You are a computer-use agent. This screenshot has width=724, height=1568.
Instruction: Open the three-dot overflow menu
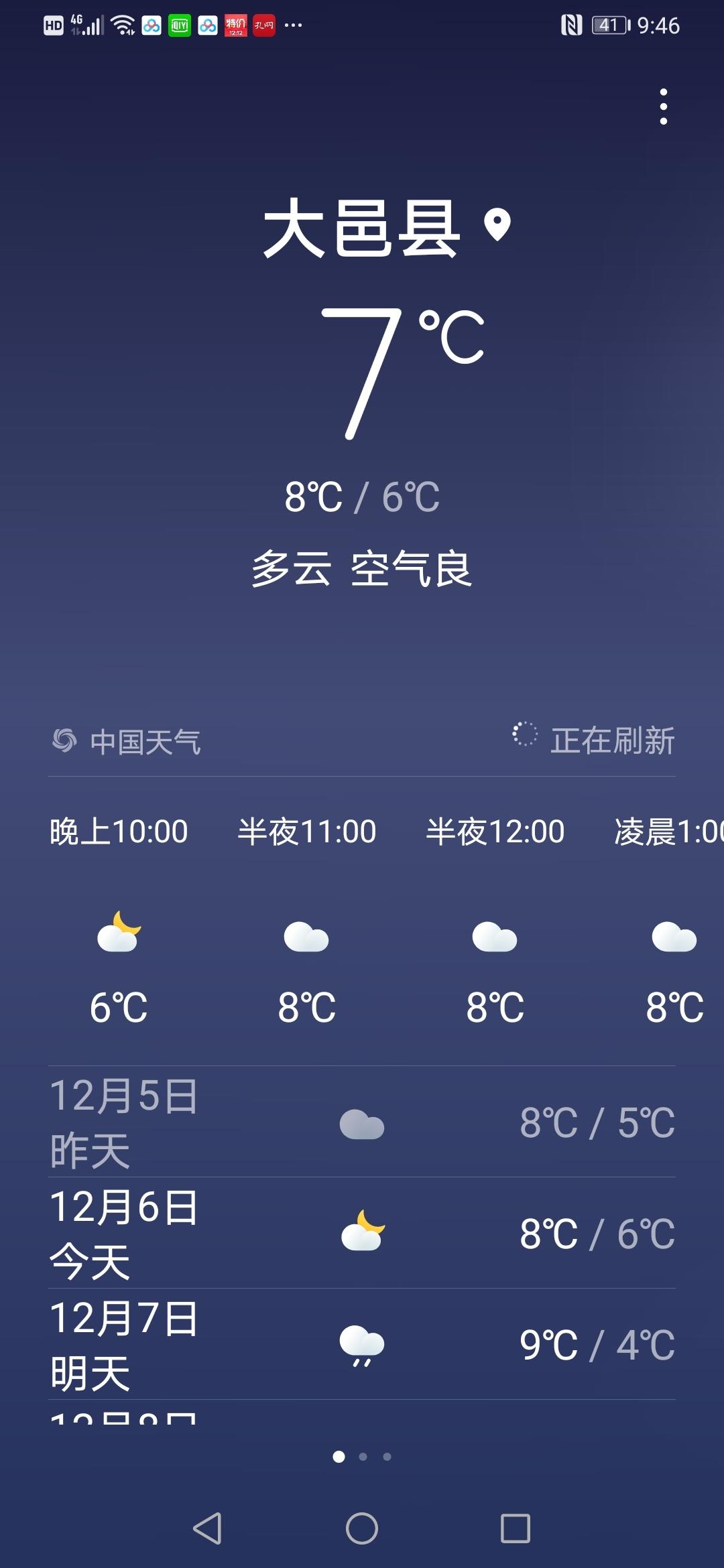[x=664, y=107]
